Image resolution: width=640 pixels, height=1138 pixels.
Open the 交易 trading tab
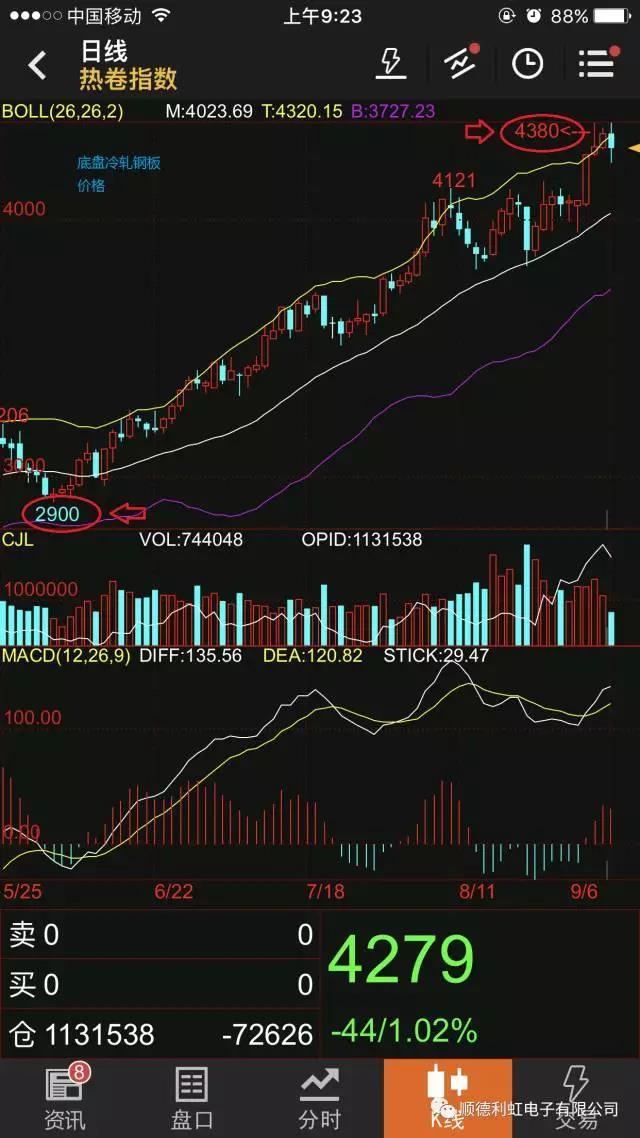[x=576, y=1098]
